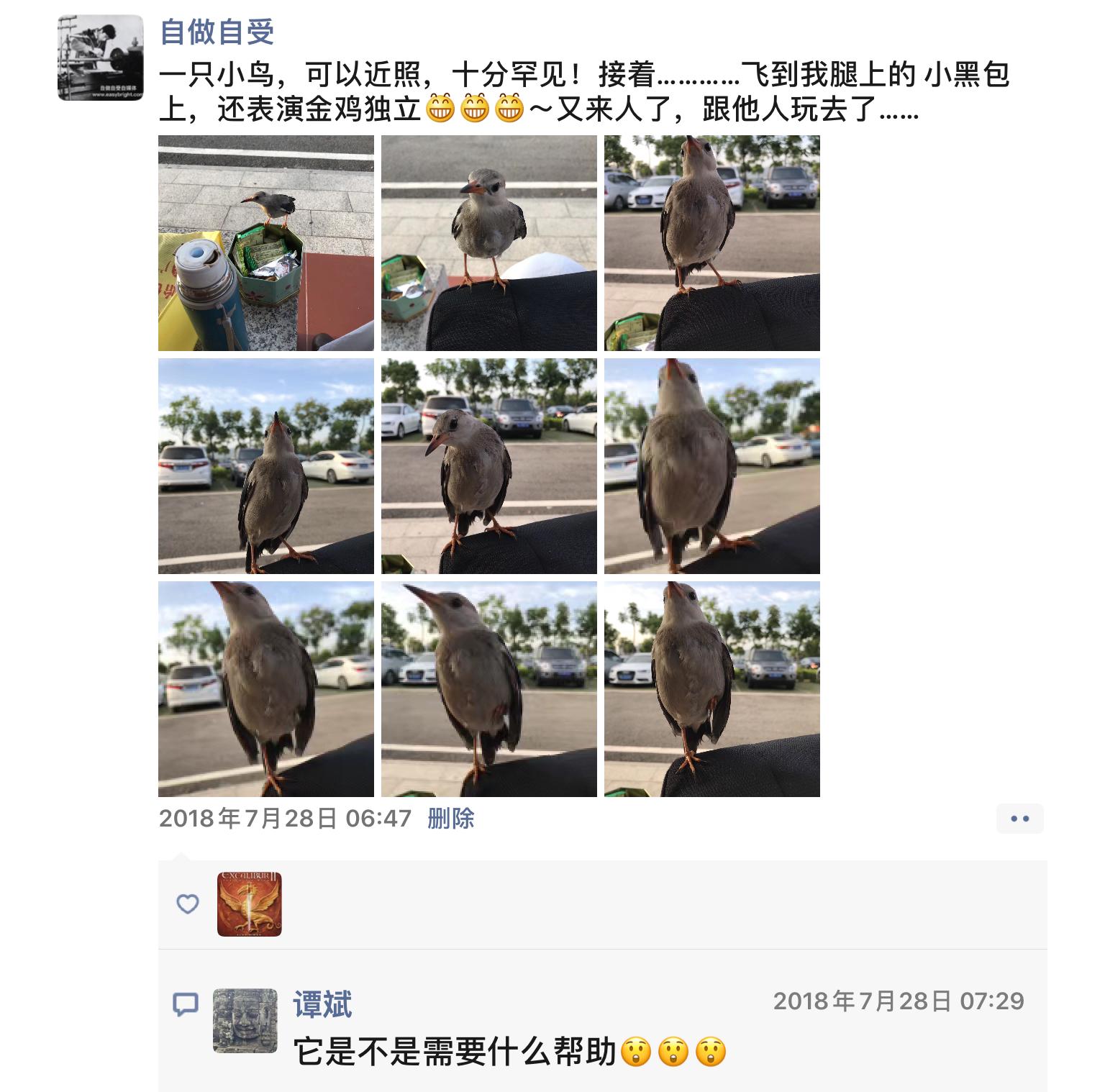Open last photo in middle row
The height and width of the screenshot is (1092, 1105).
[712, 466]
